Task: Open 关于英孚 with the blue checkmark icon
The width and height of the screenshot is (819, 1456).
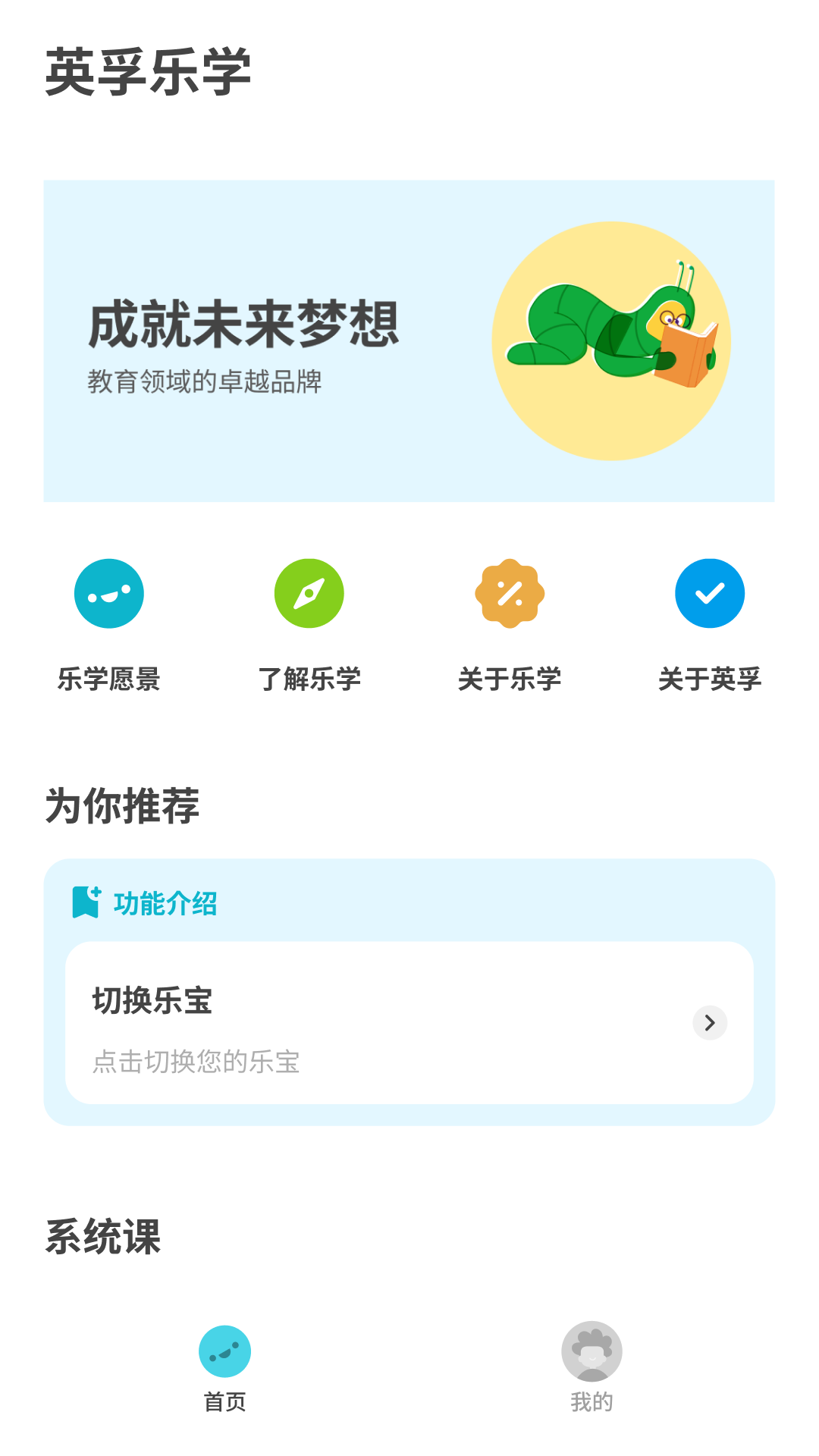Action: point(710,594)
